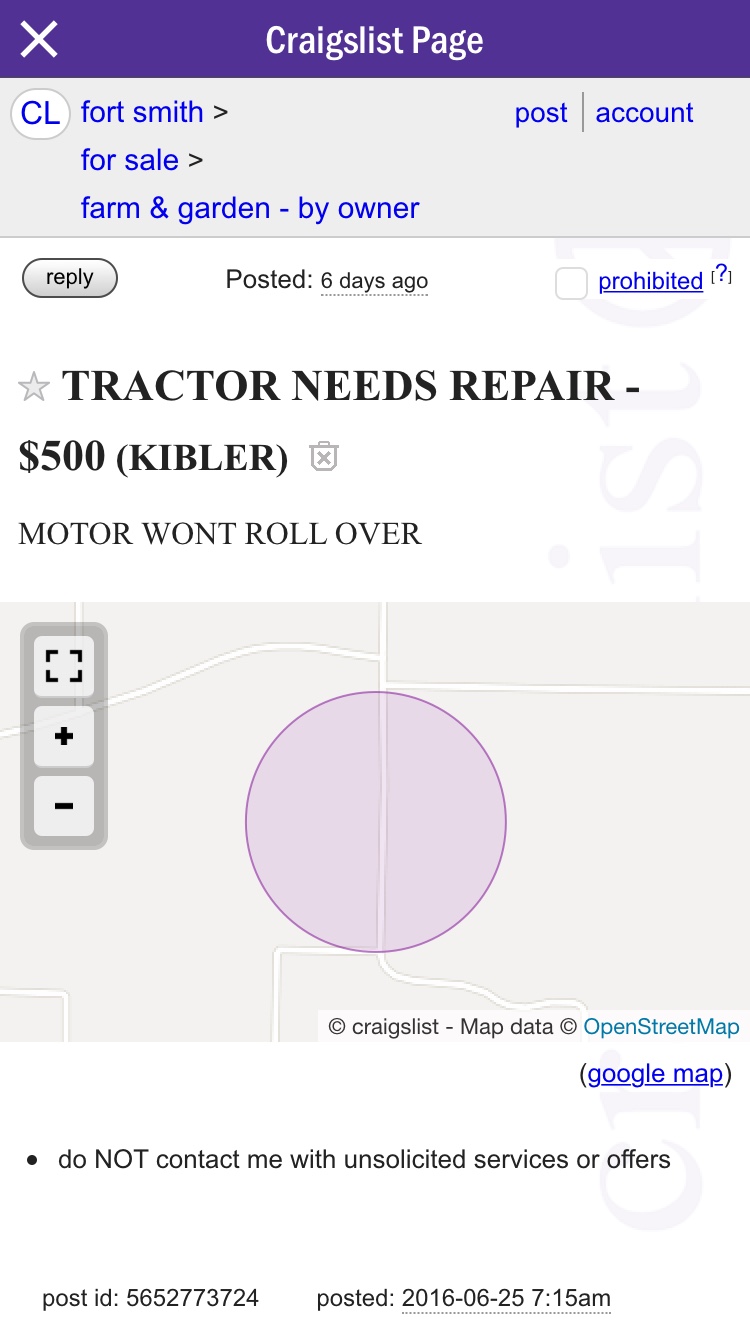Open the google map link
The width and height of the screenshot is (750, 1334).
pos(655,1074)
